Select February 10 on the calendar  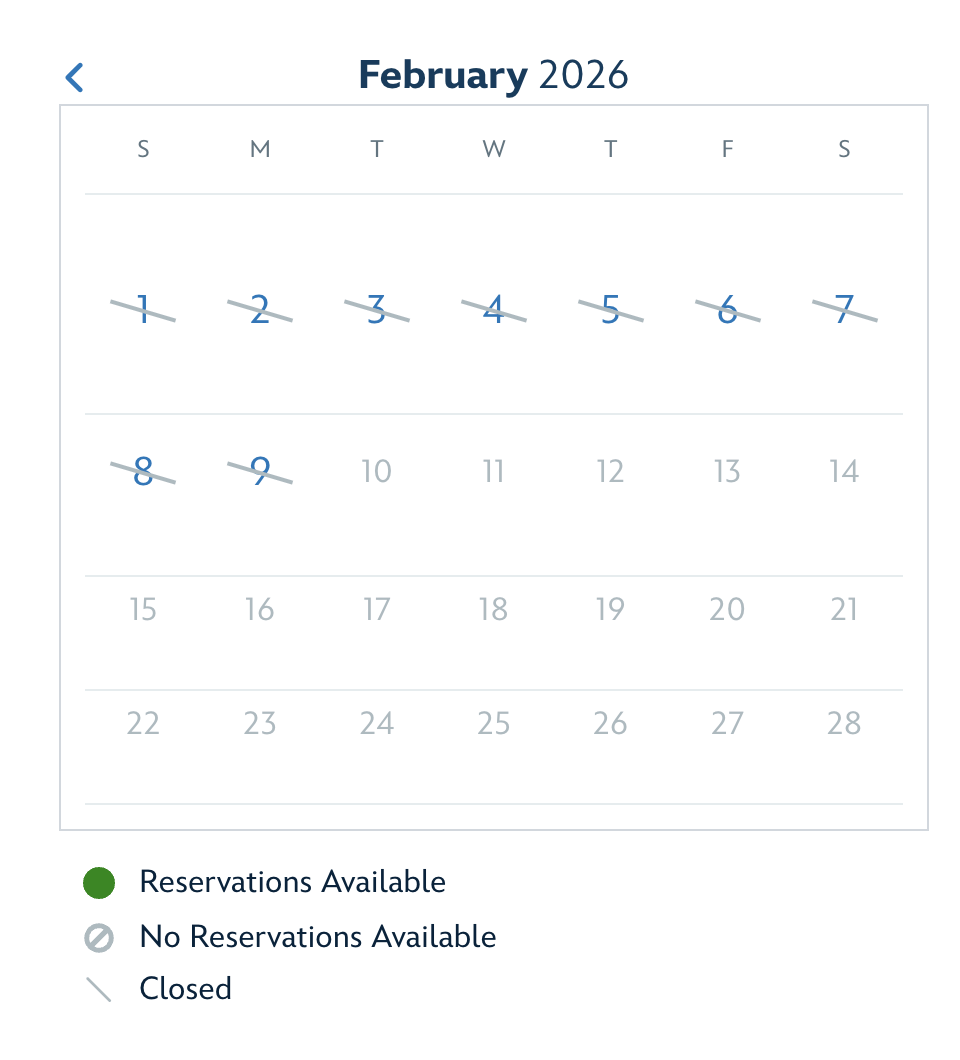[x=376, y=471]
